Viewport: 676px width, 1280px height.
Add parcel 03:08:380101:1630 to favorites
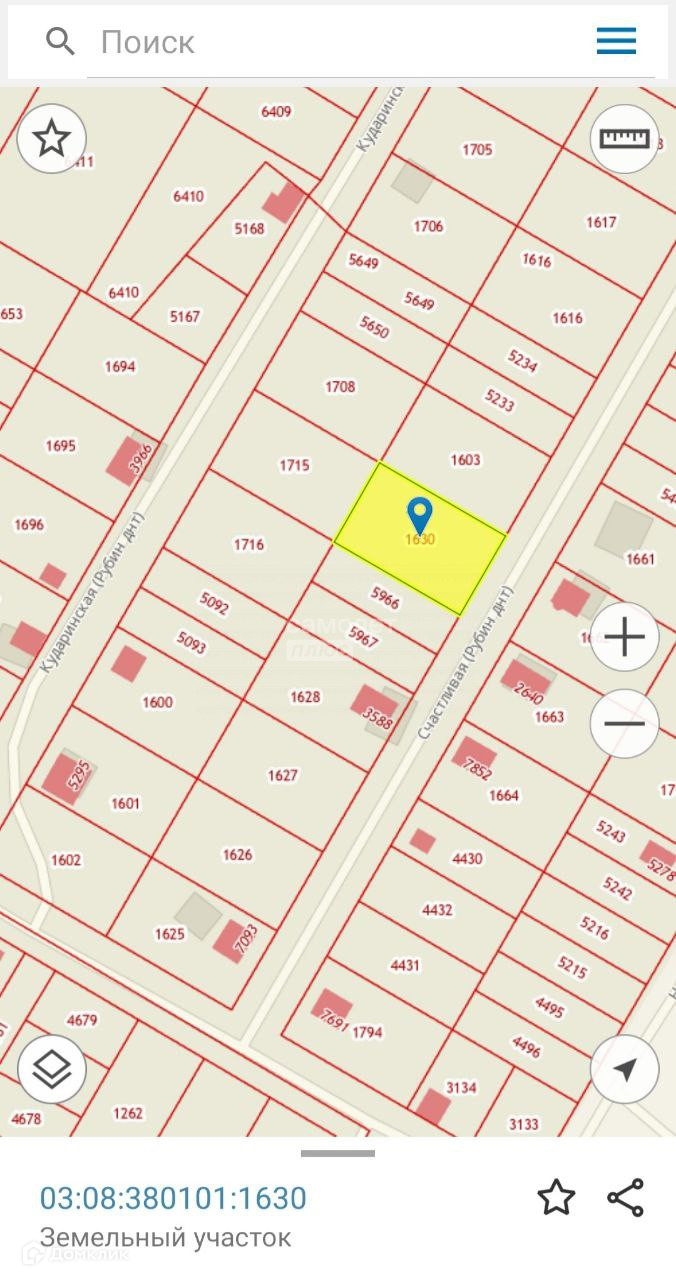click(x=556, y=1197)
